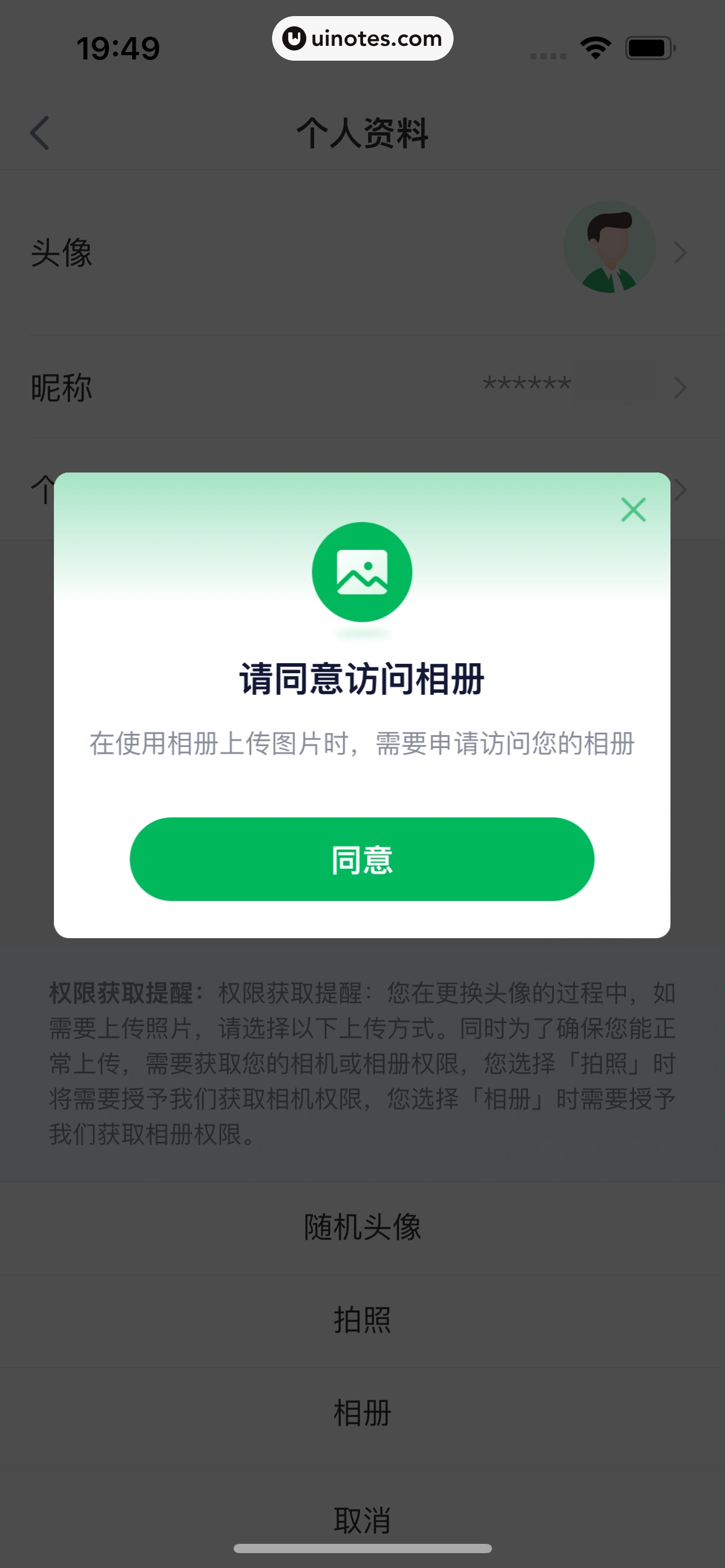The height and width of the screenshot is (1568, 725).
Task: Tap 取消 to dismiss the sheet
Action: (362, 1520)
